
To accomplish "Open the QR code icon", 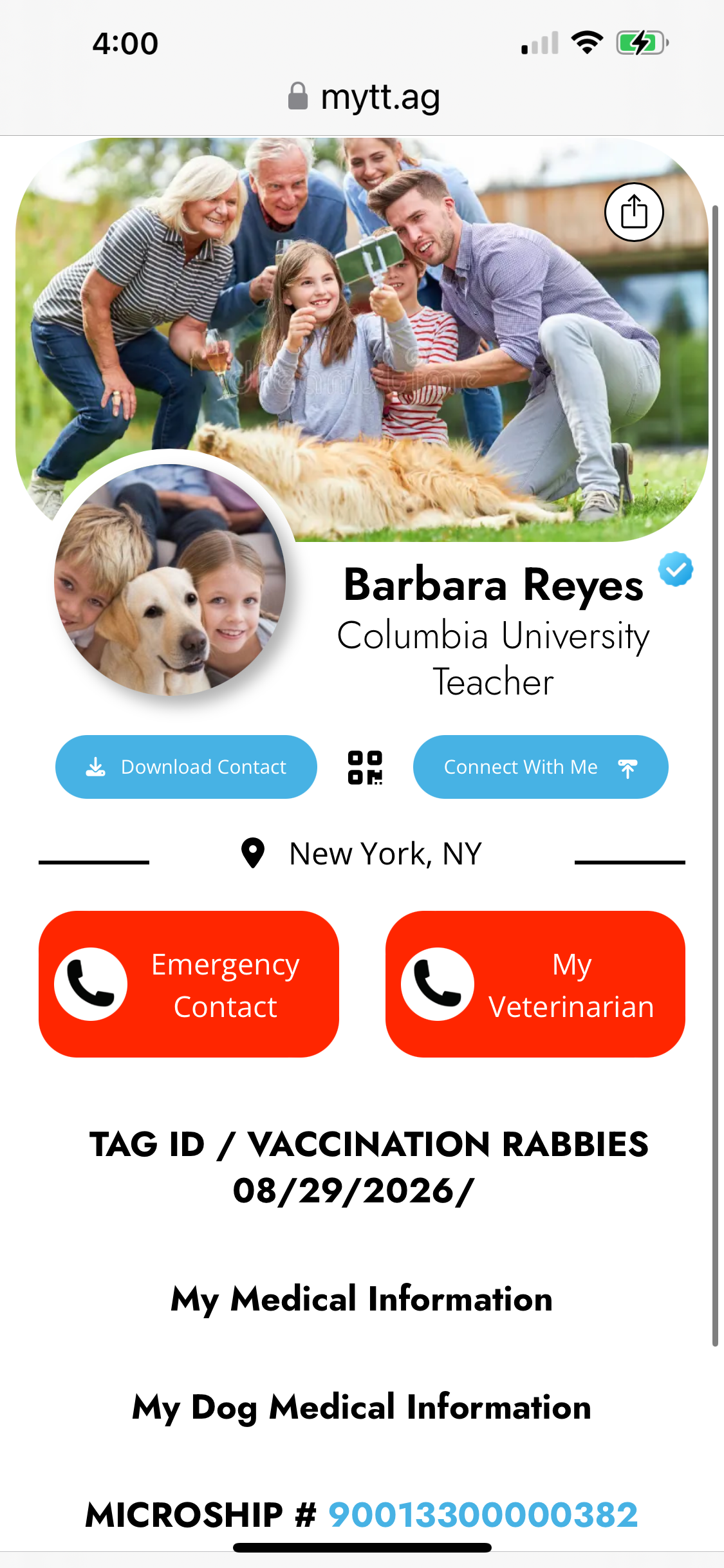I will pos(365,767).
